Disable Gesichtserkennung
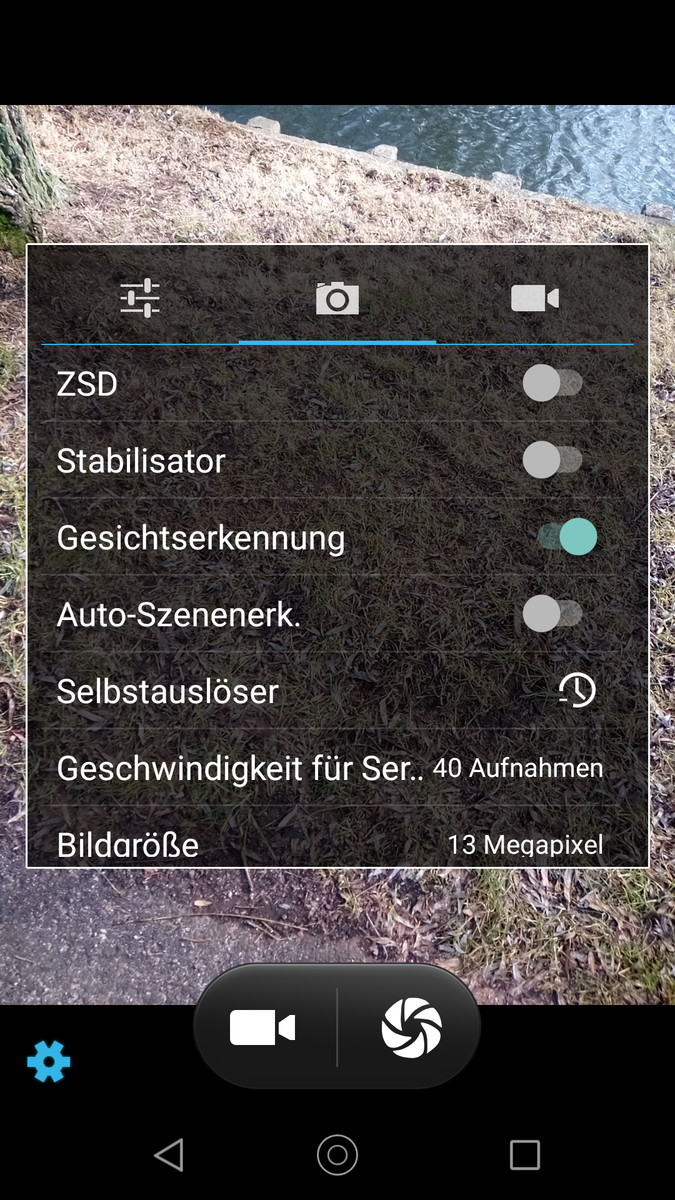Image resolution: width=675 pixels, height=1200 pixels. click(567, 537)
